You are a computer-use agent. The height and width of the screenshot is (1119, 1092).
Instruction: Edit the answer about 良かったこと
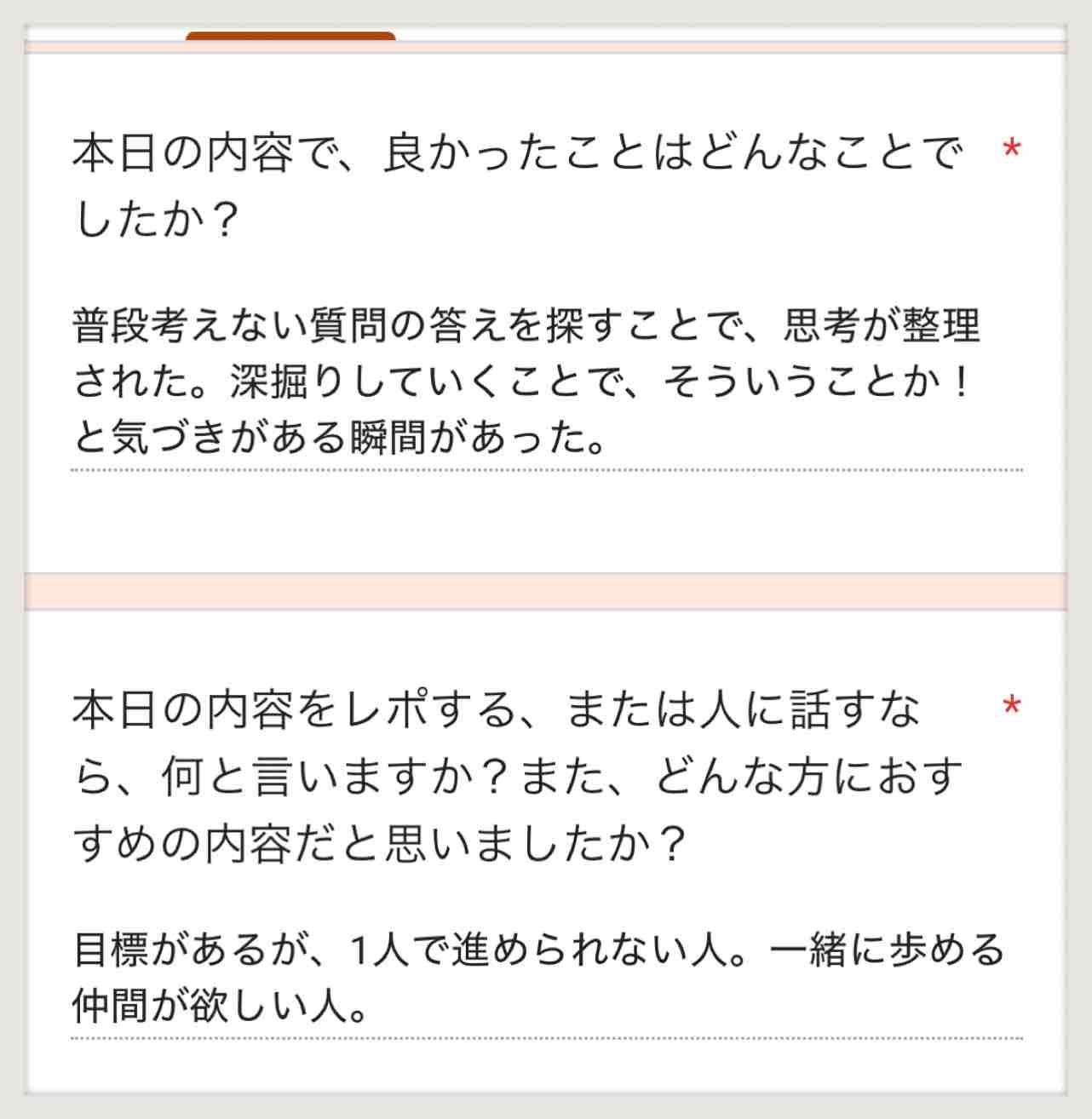[x=547, y=383]
